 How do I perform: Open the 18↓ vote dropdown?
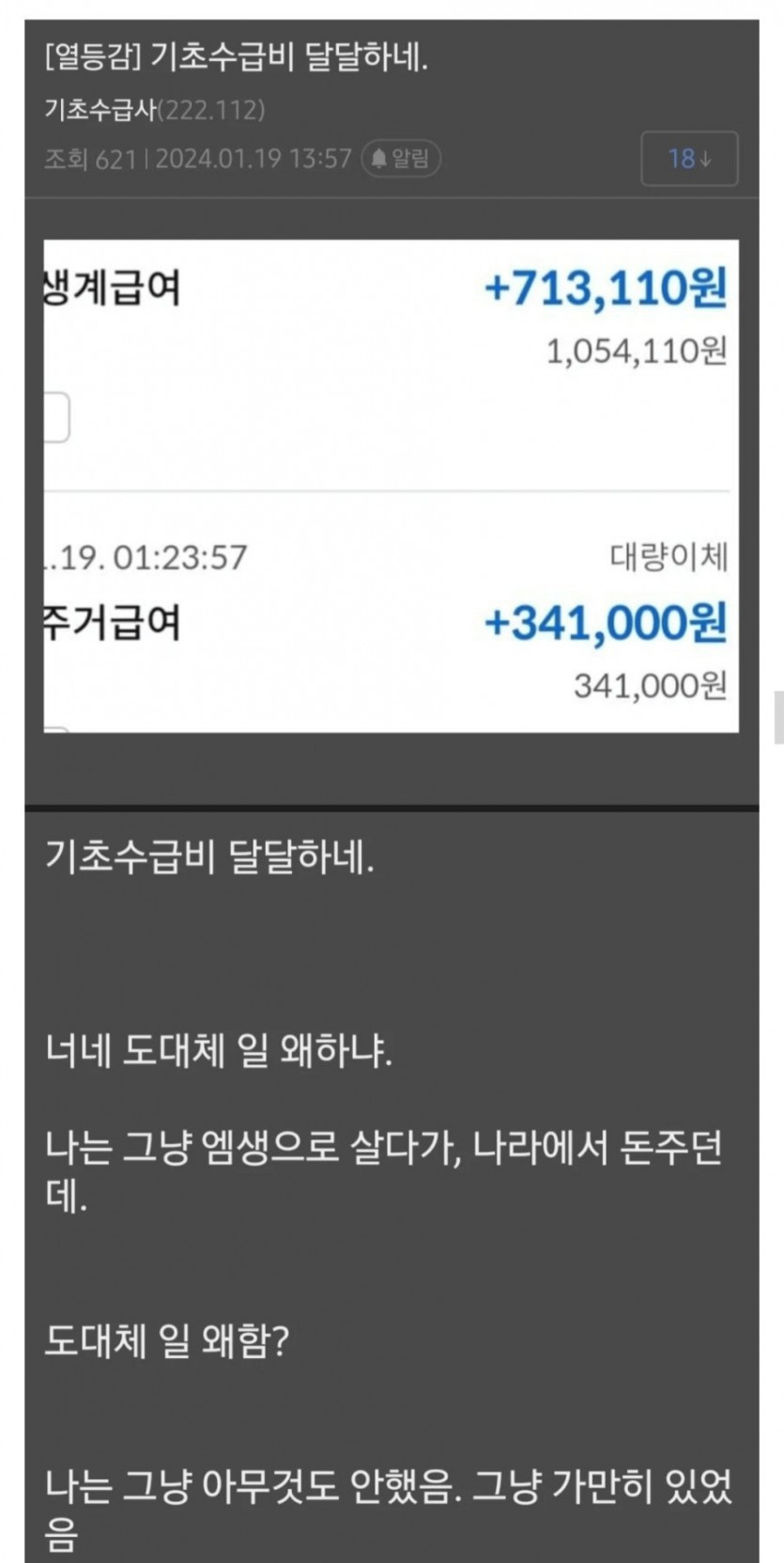click(688, 159)
